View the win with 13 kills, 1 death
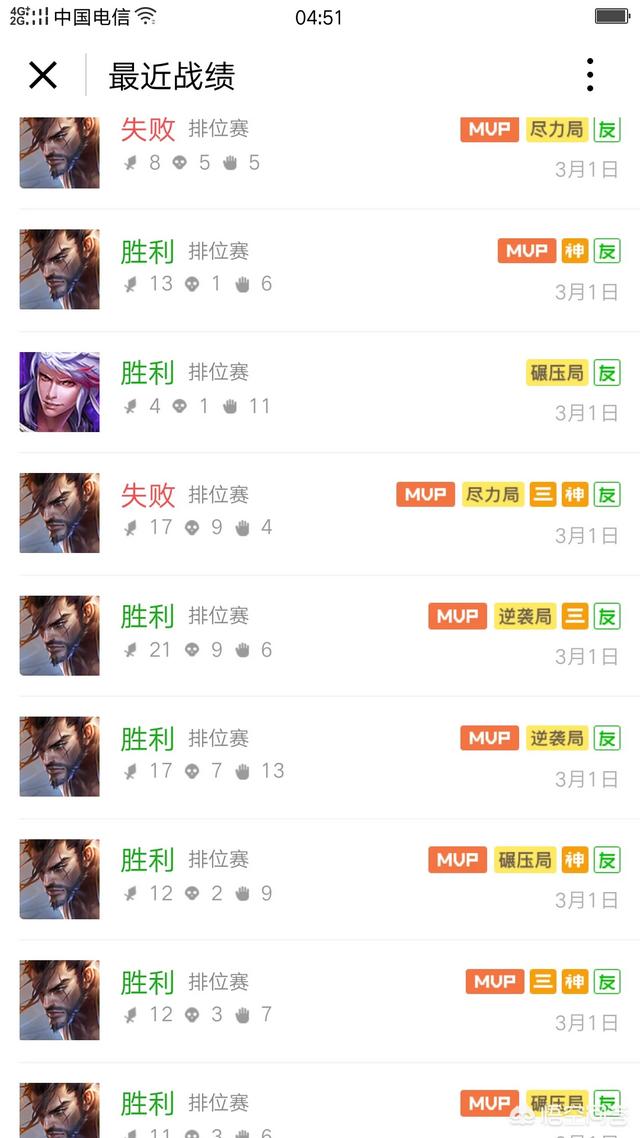The height and width of the screenshot is (1138, 640). coord(320,268)
